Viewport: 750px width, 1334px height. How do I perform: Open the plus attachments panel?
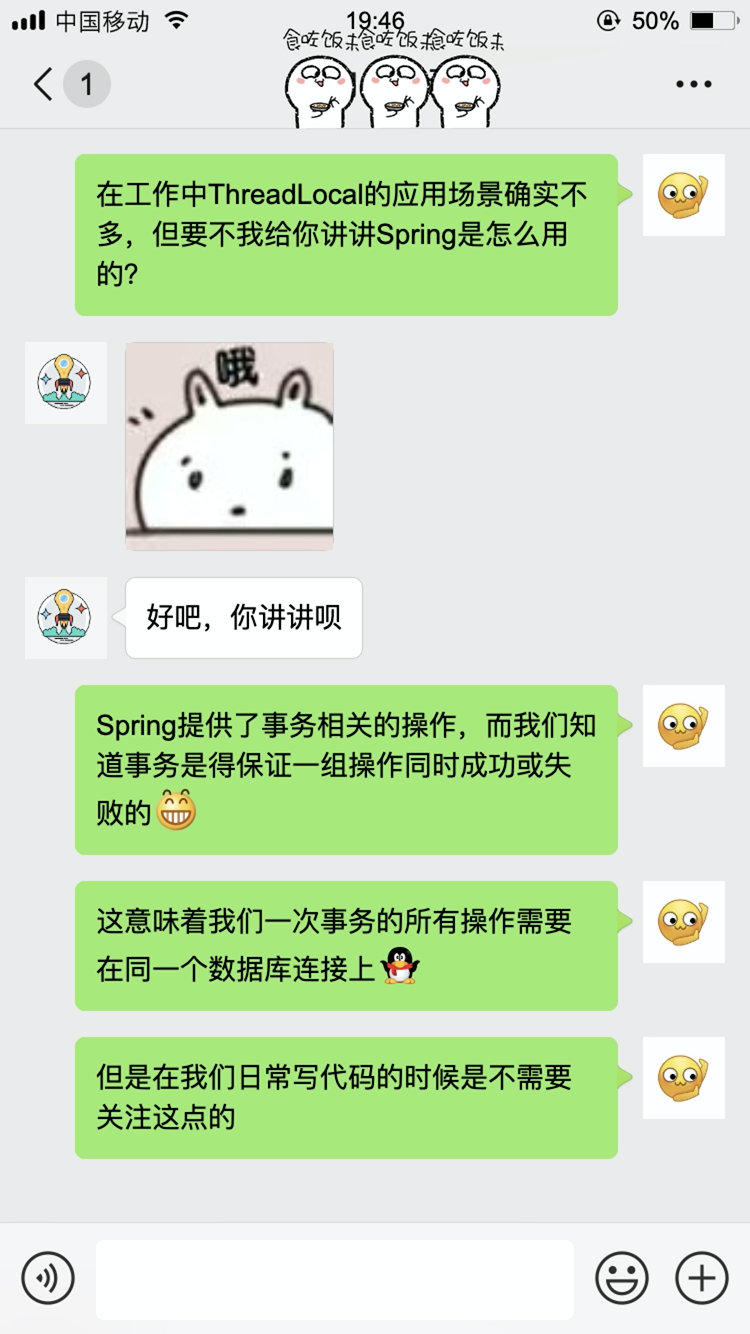pyautogui.click(x=702, y=1277)
